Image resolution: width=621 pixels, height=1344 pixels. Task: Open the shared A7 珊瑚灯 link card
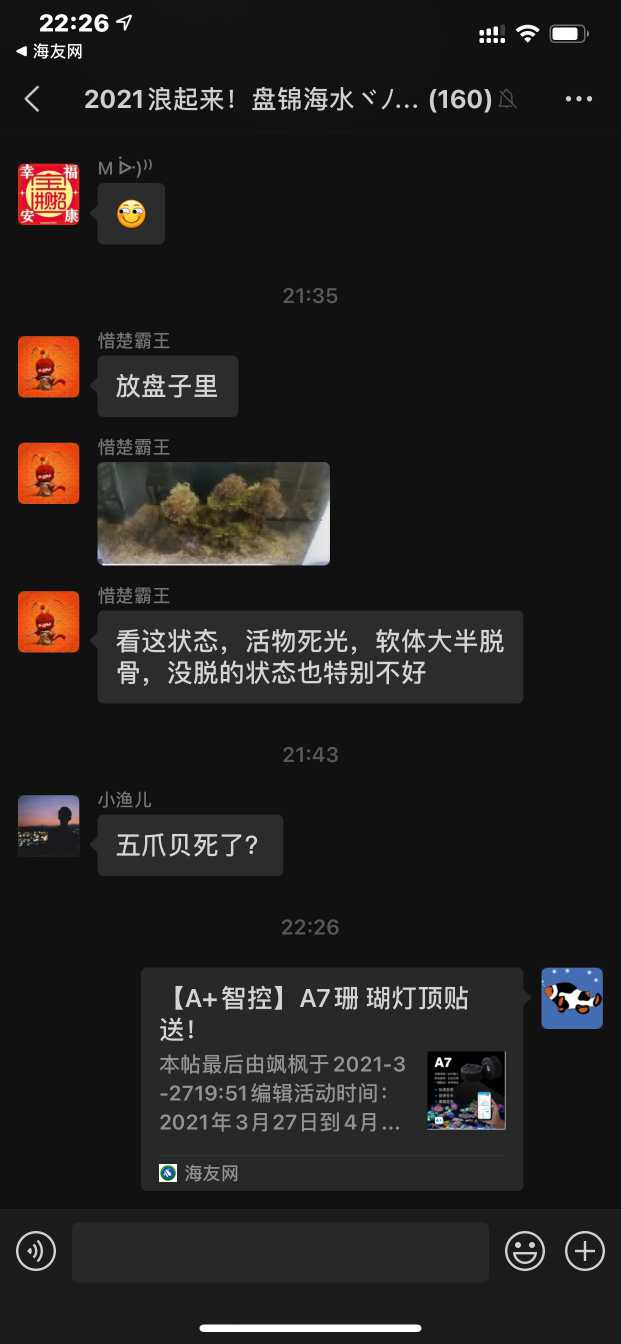pyautogui.click(x=331, y=1078)
